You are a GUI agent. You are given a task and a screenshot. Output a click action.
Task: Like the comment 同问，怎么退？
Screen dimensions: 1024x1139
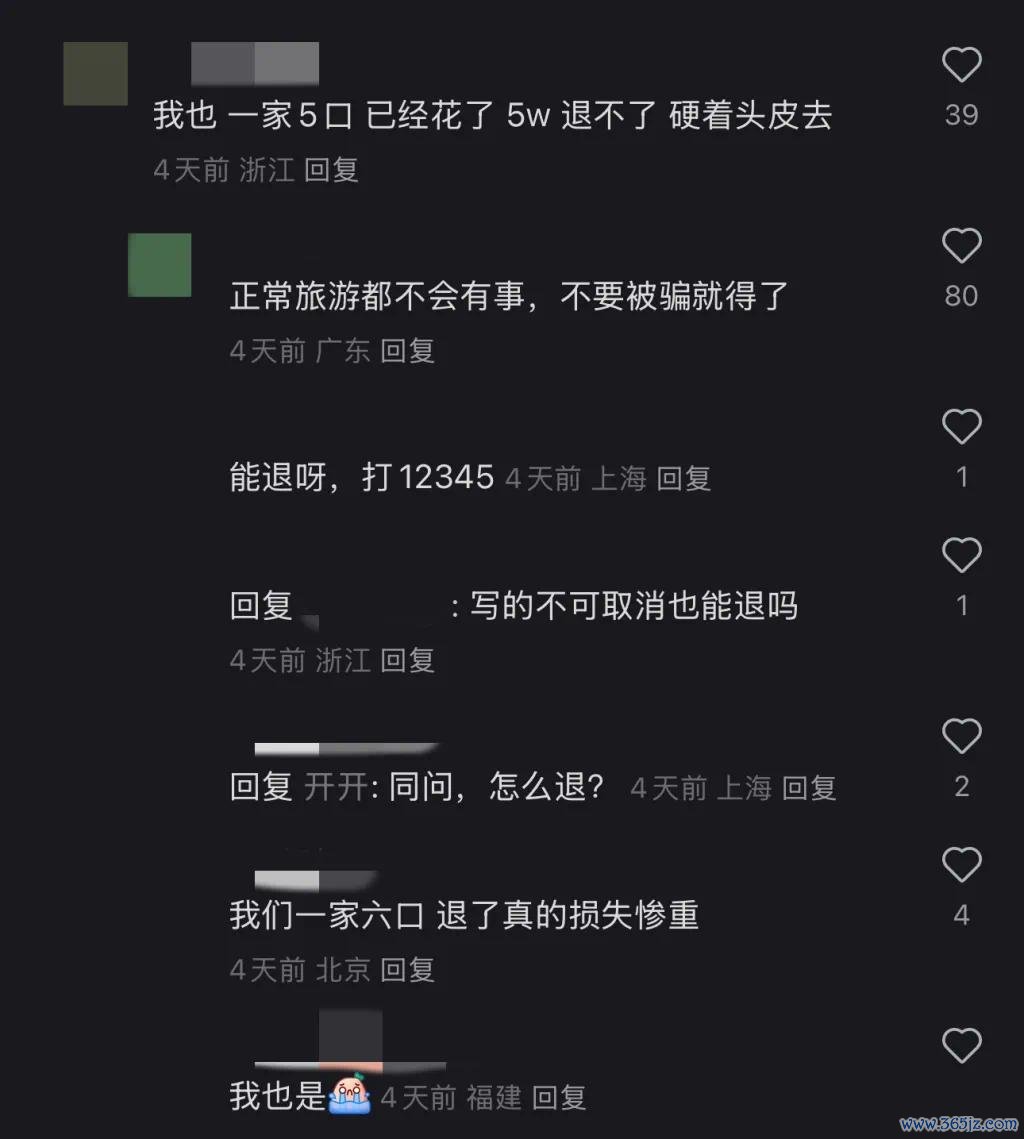tap(961, 737)
